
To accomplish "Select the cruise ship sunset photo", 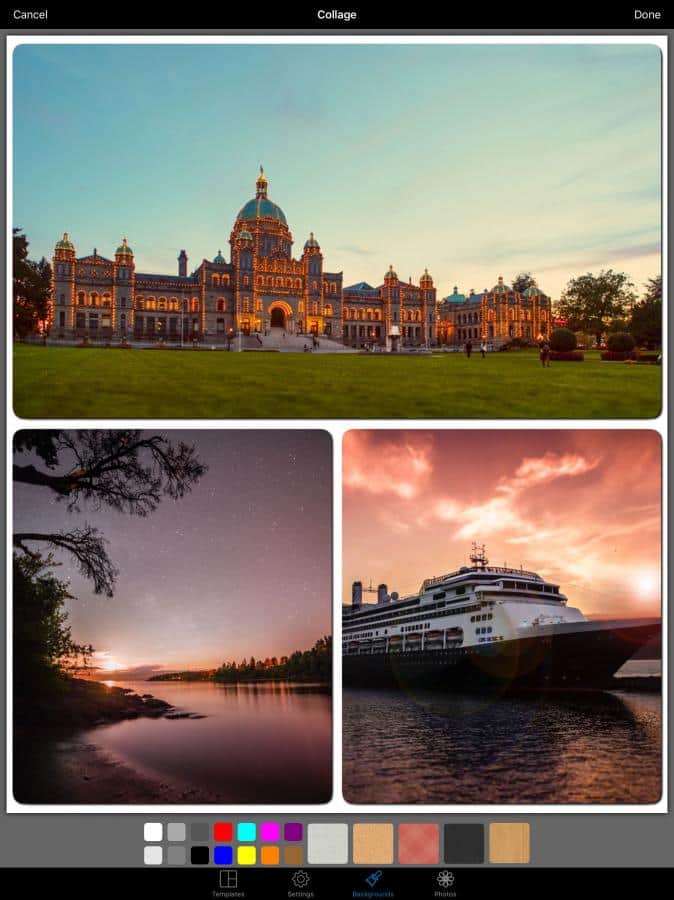I will coord(501,616).
